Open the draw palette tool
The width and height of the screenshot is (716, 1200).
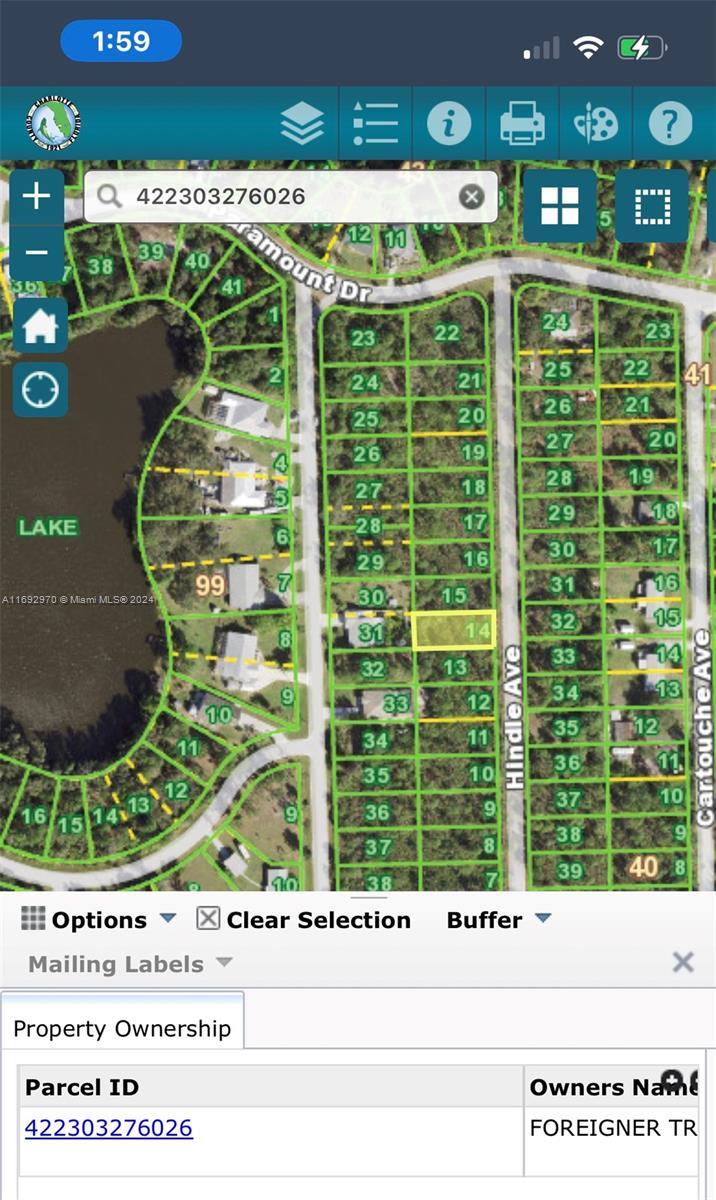tap(596, 125)
